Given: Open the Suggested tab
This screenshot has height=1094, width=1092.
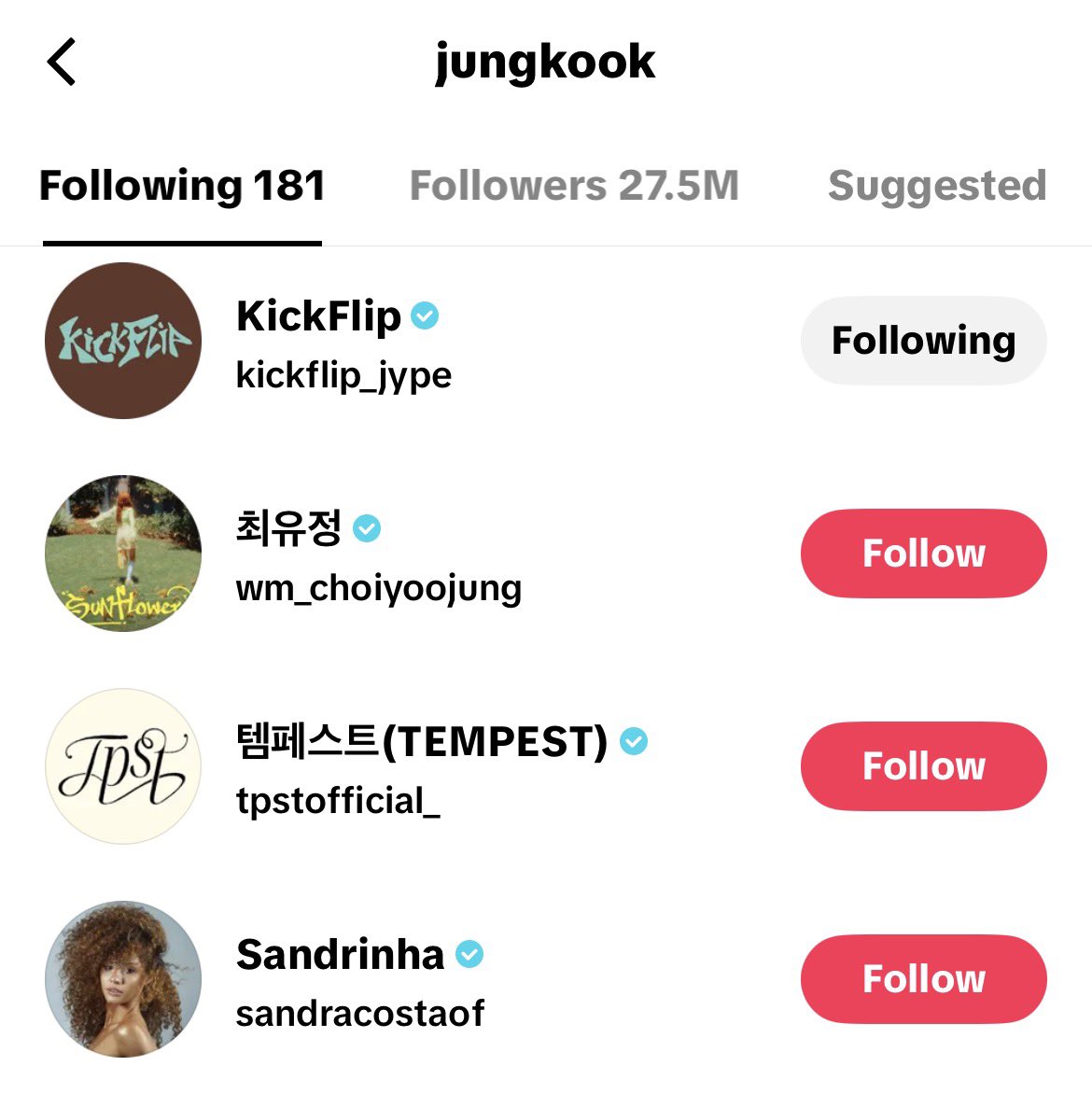Looking at the screenshot, I should (x=936, y=186).
